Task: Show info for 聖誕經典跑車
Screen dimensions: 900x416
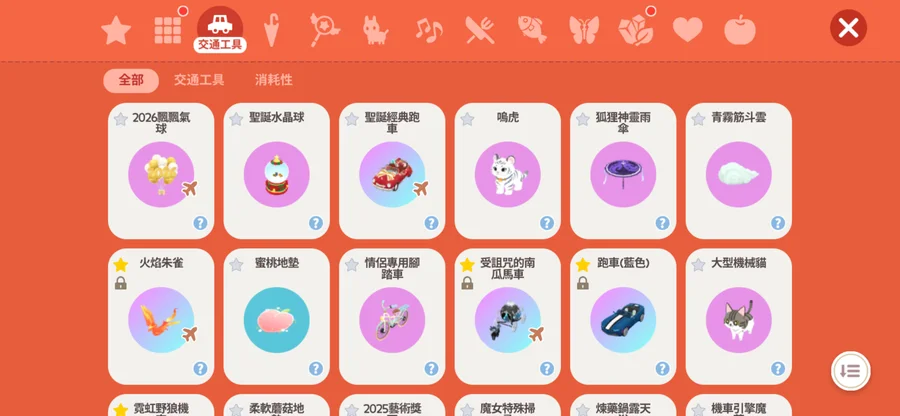Action: pyautogui.click(x=431, y=223)
